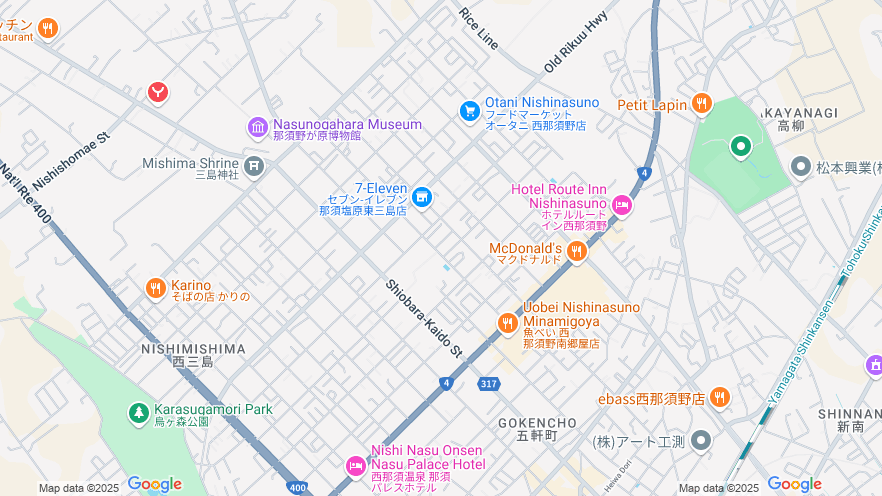Open the Nasunogahara Museum map pin
The width and height of the screenshot is (882, 496).
click(258, 127)
